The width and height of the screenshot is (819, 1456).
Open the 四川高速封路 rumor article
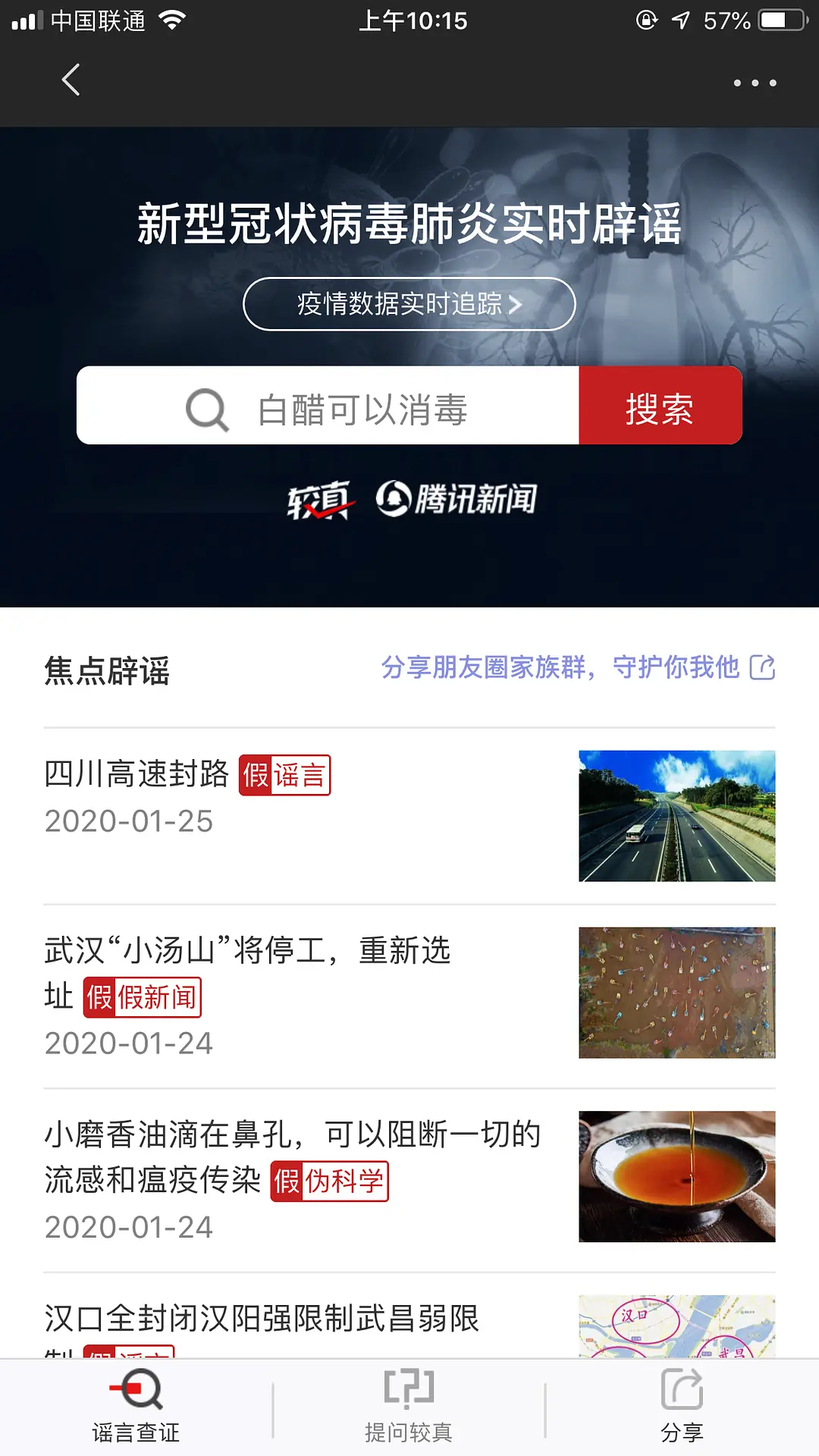(409, 816)
